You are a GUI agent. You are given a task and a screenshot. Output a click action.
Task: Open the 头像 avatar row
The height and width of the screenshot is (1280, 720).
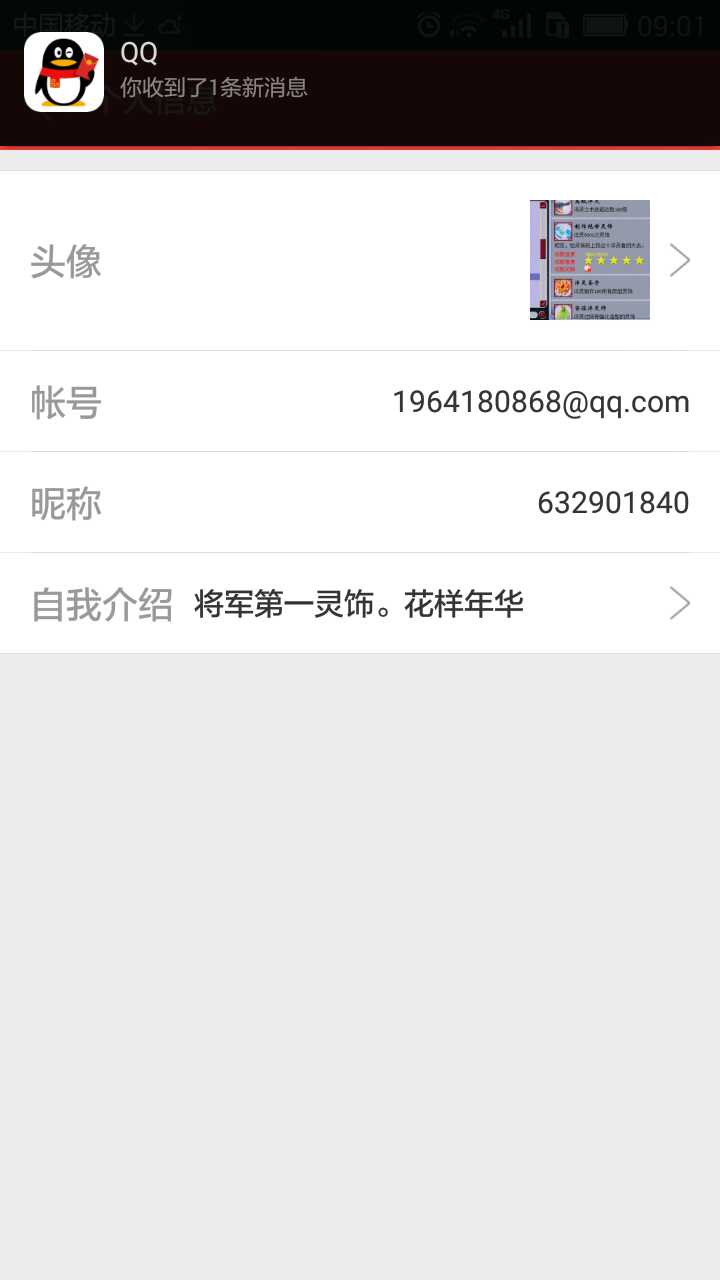[360, 261]
